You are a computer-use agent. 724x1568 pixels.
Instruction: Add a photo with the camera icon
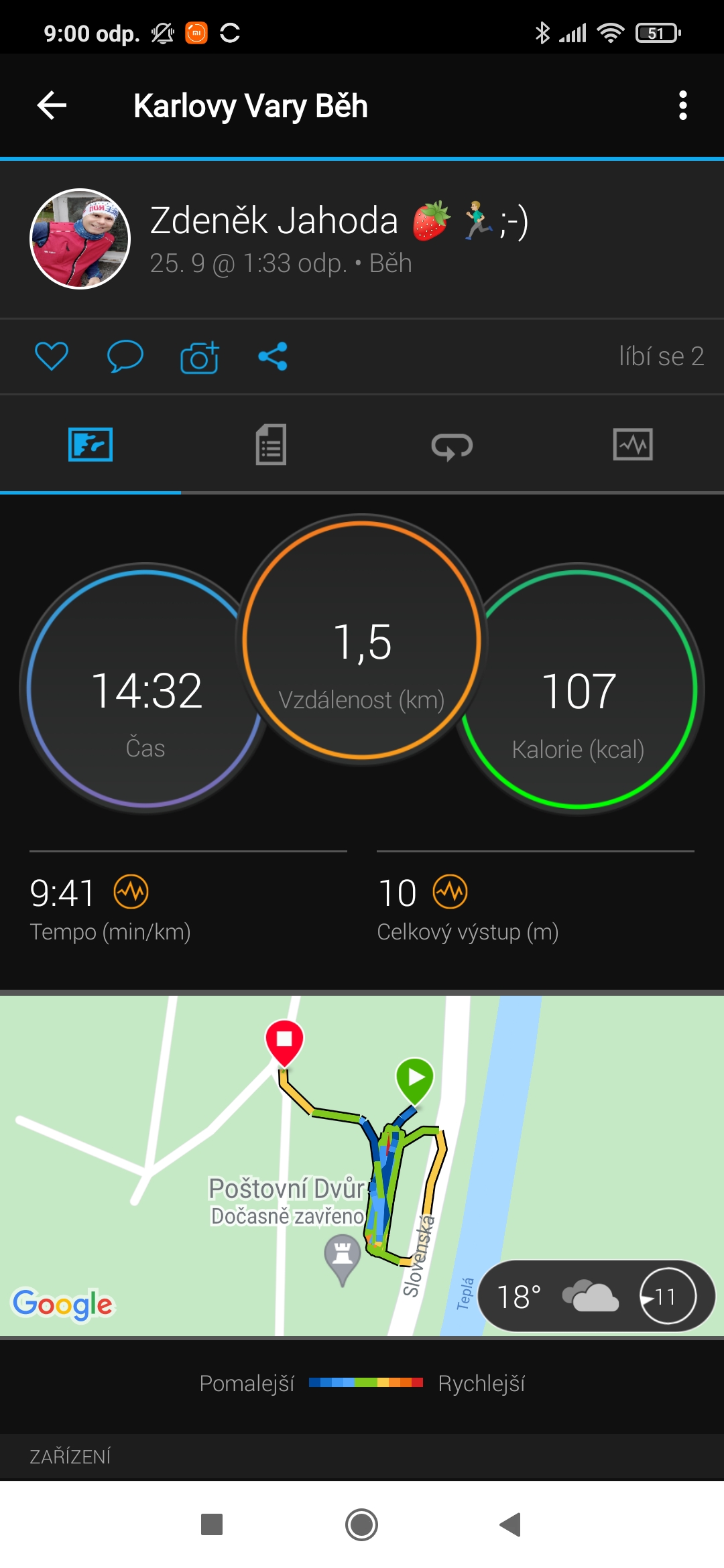click(200, 356)
